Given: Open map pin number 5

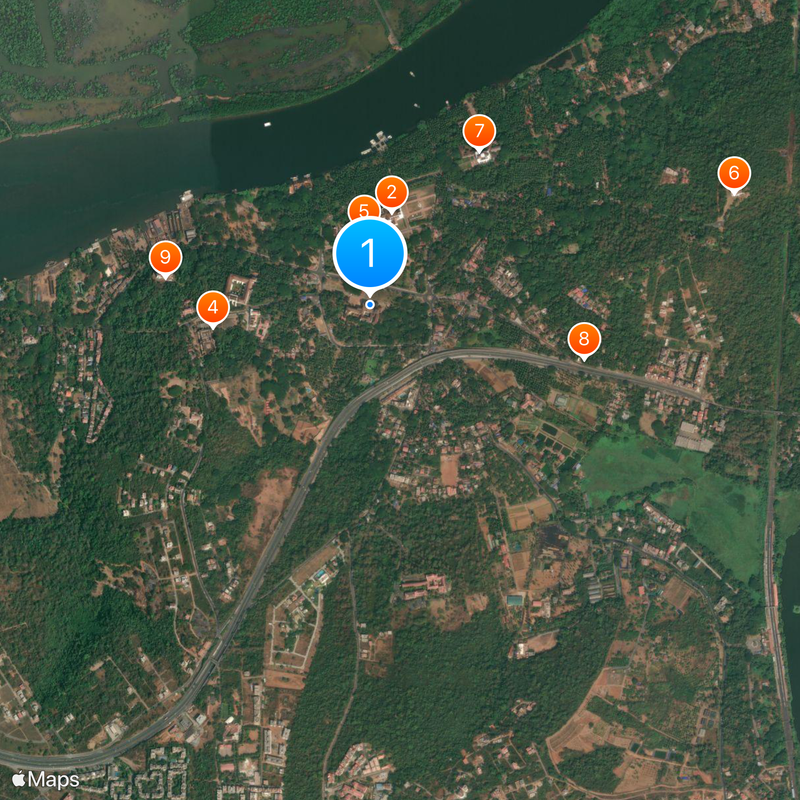Looking at the screenshot, I should coord(360,208).
